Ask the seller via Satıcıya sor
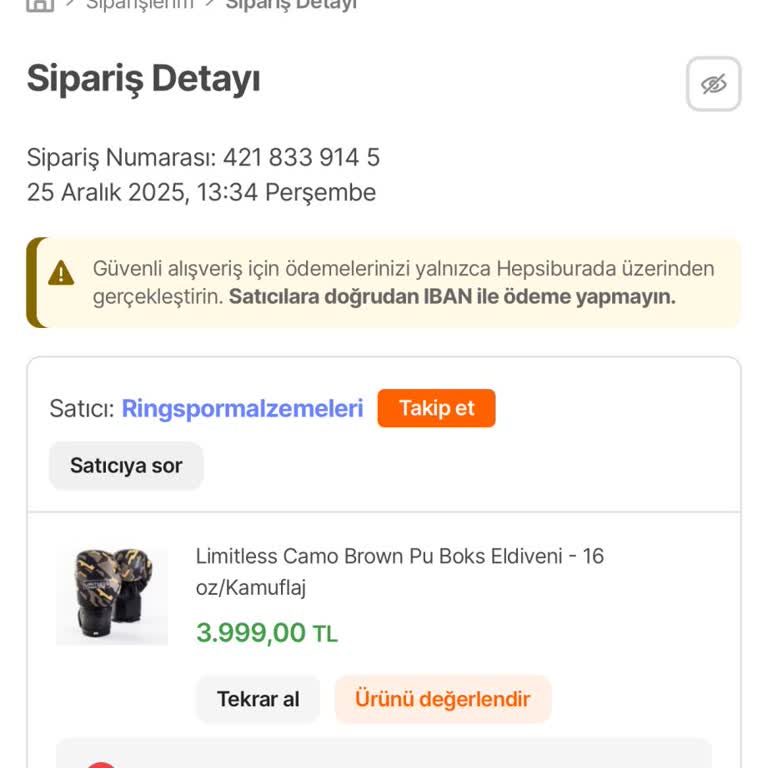 point(126,465)
